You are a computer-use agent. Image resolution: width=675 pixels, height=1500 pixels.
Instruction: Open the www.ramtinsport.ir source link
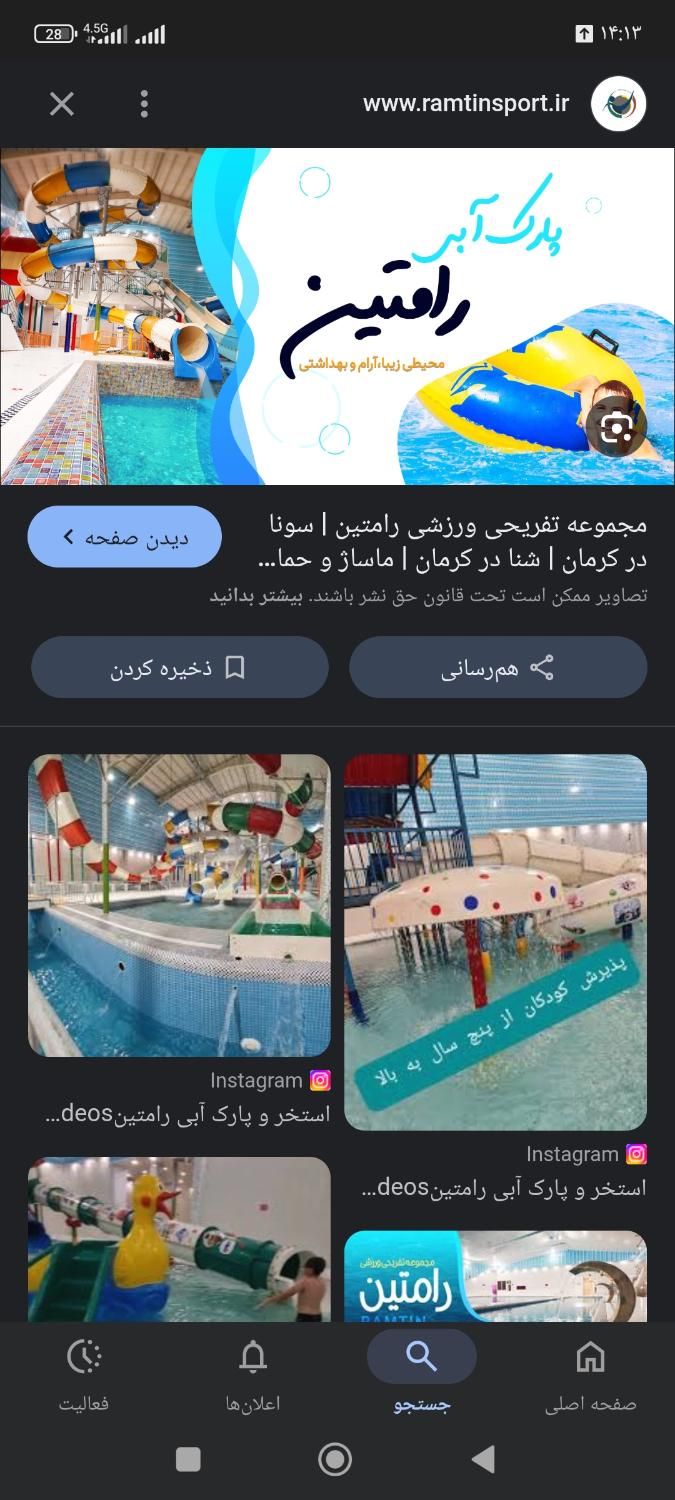coord(466,104)
